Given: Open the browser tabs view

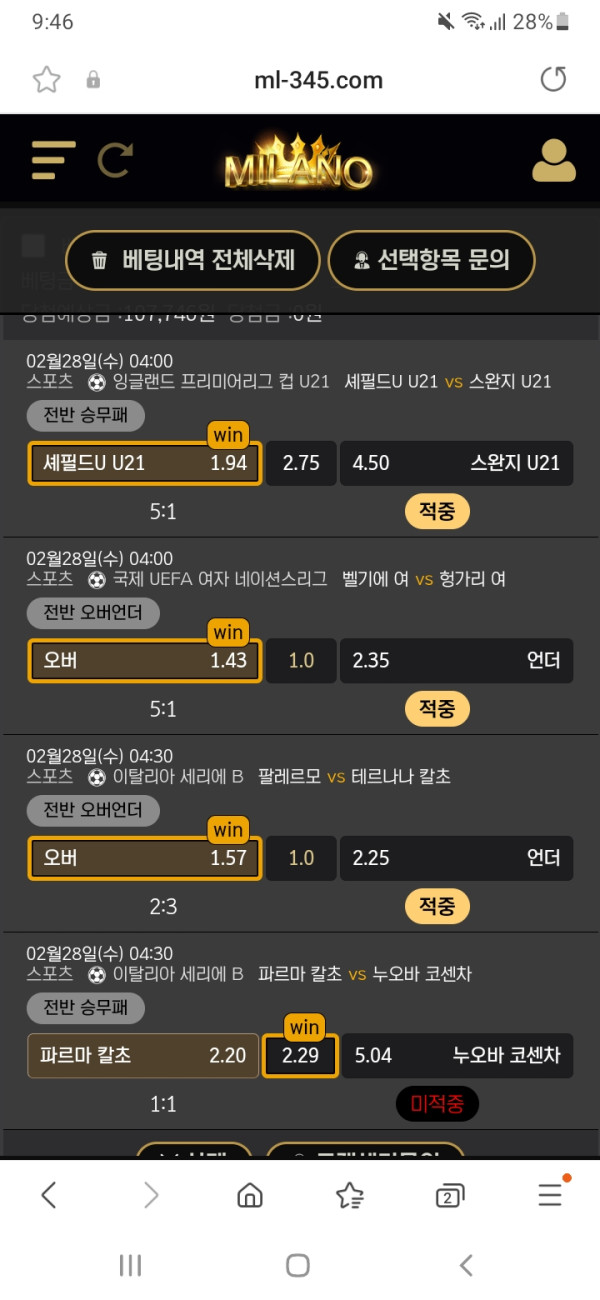Looking at the screenshot, I should coord(449,1195).
